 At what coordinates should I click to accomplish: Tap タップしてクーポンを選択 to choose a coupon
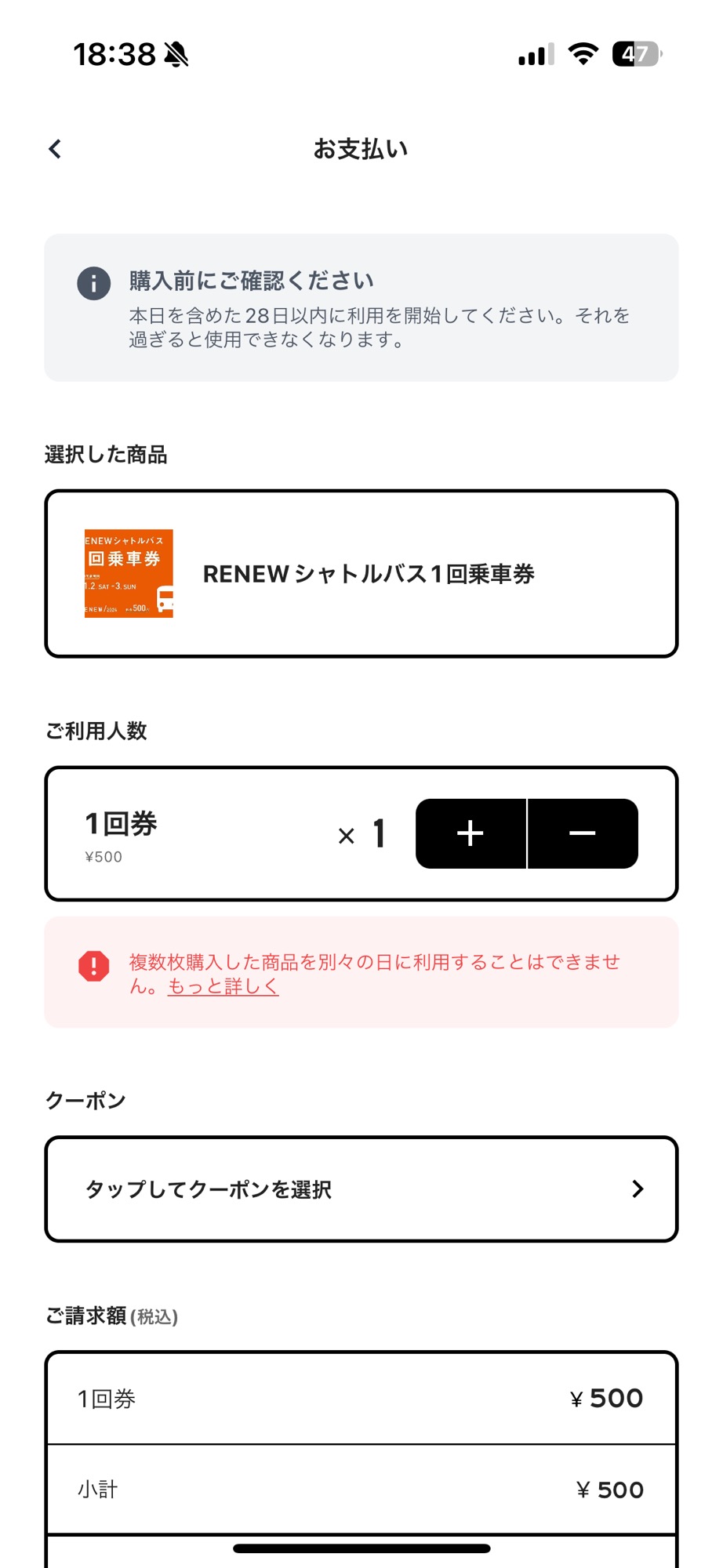[361, 1189]
